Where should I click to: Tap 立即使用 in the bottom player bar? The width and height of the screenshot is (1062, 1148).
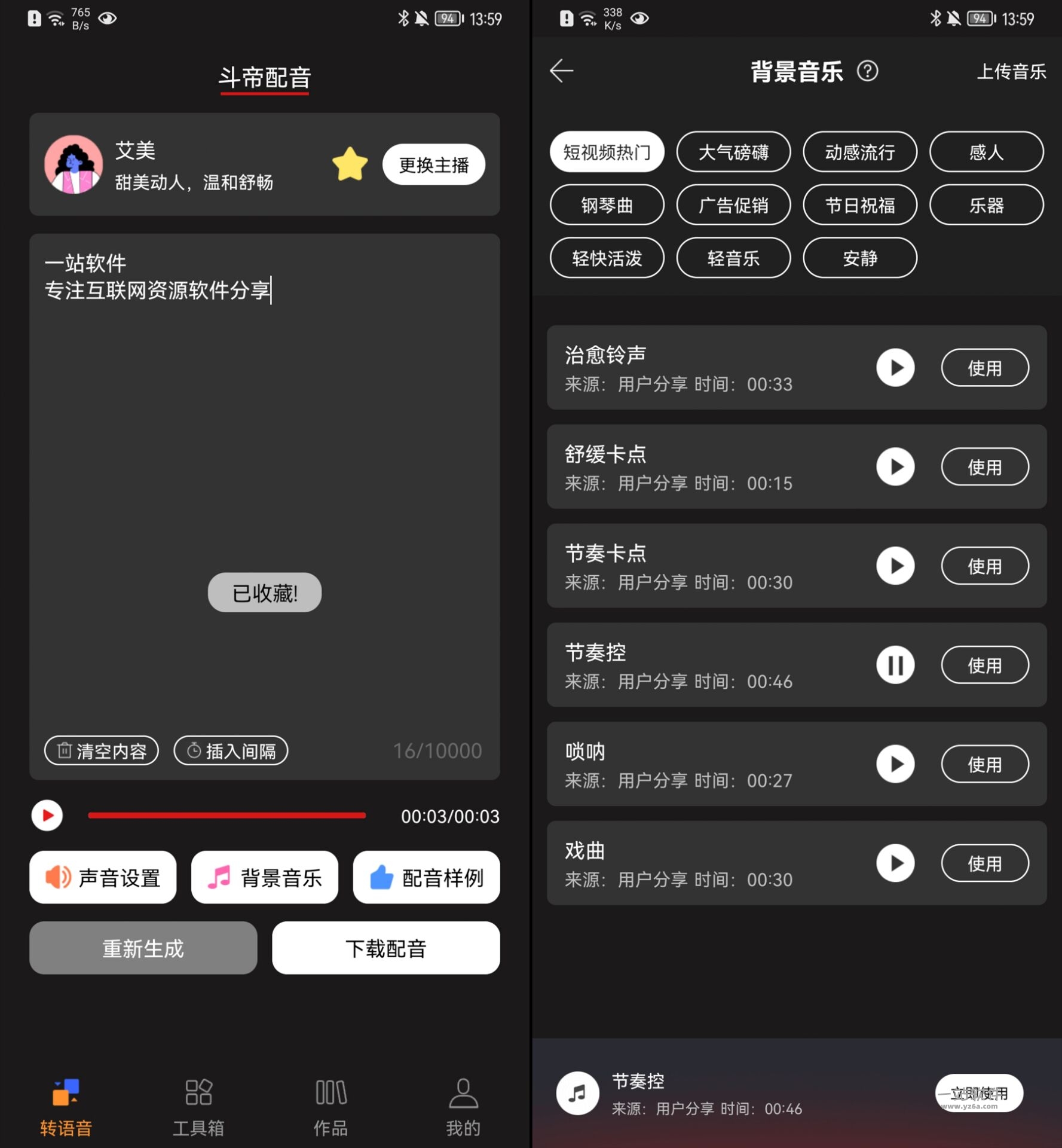click(x=978, y=1093)
